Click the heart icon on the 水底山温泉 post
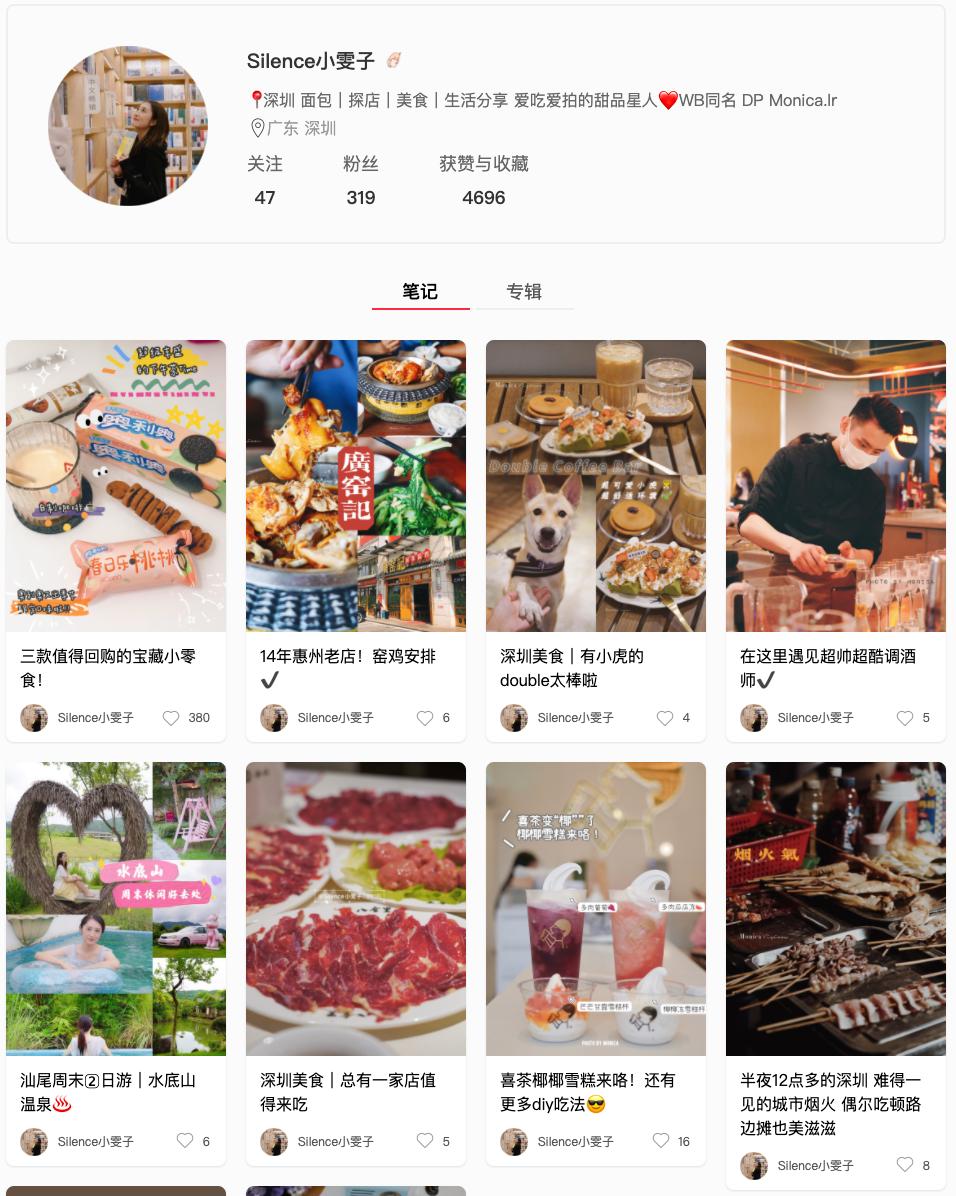Screen dimensions: 956x1196 [185, 1141]
